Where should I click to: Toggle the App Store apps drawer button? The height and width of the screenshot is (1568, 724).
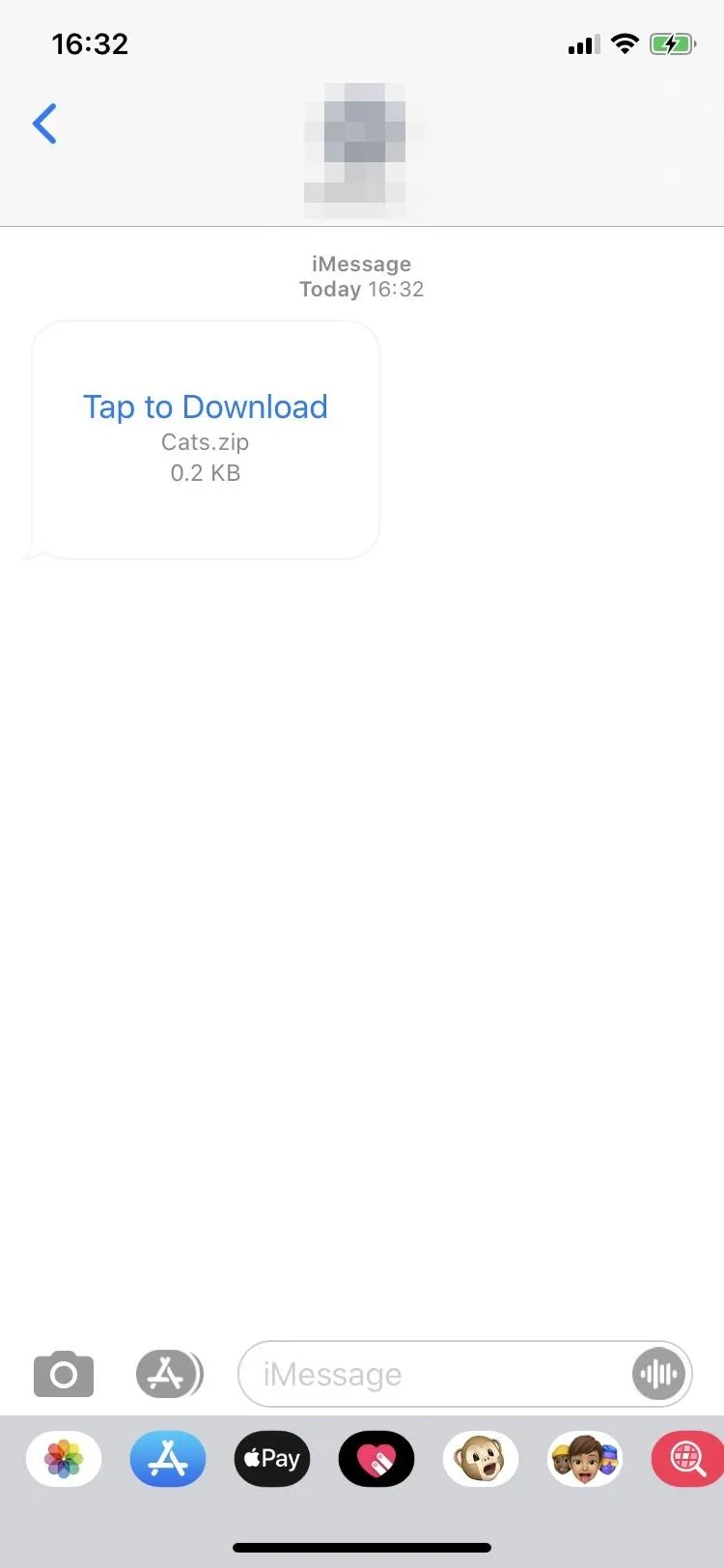(168, 1373)
